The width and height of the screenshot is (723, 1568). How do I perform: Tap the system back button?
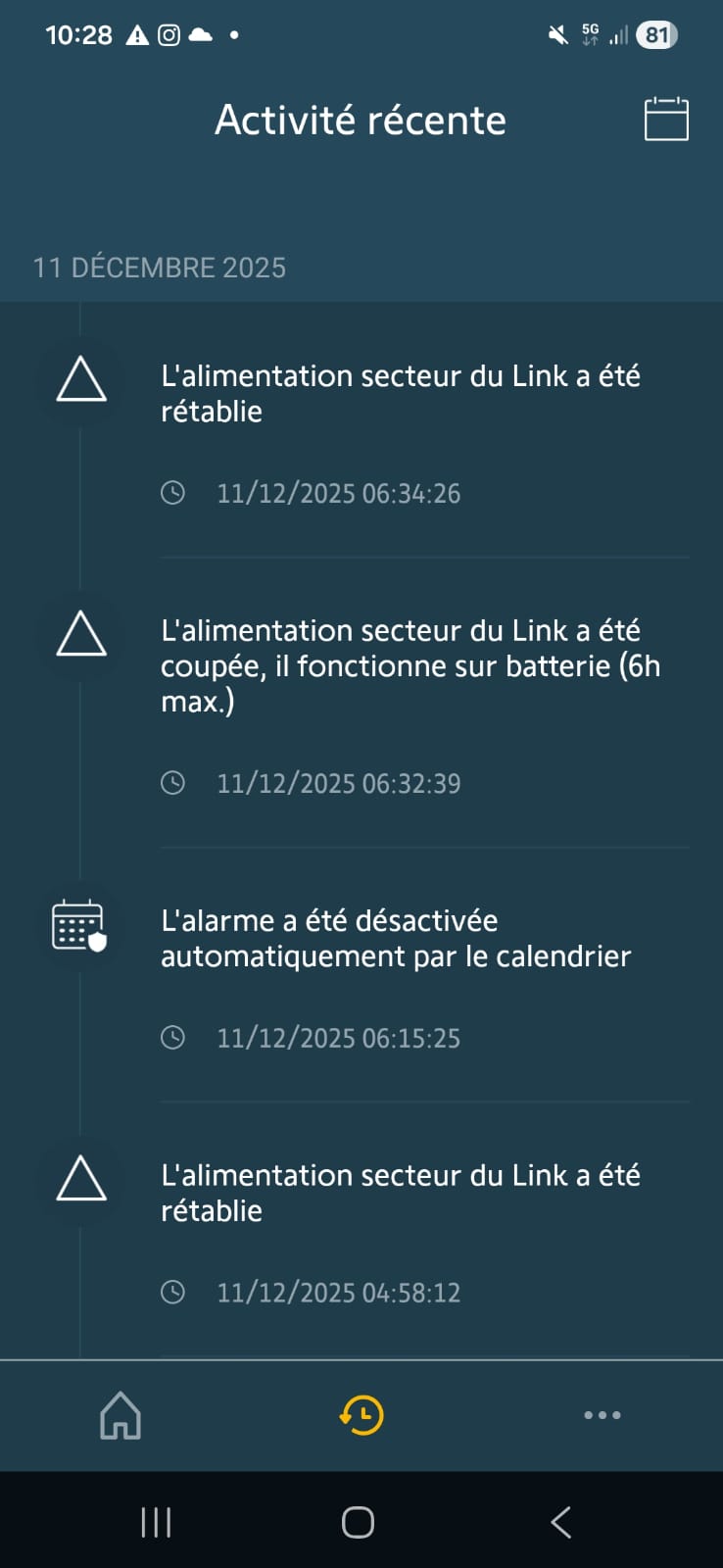click(x=560, y=1522)
